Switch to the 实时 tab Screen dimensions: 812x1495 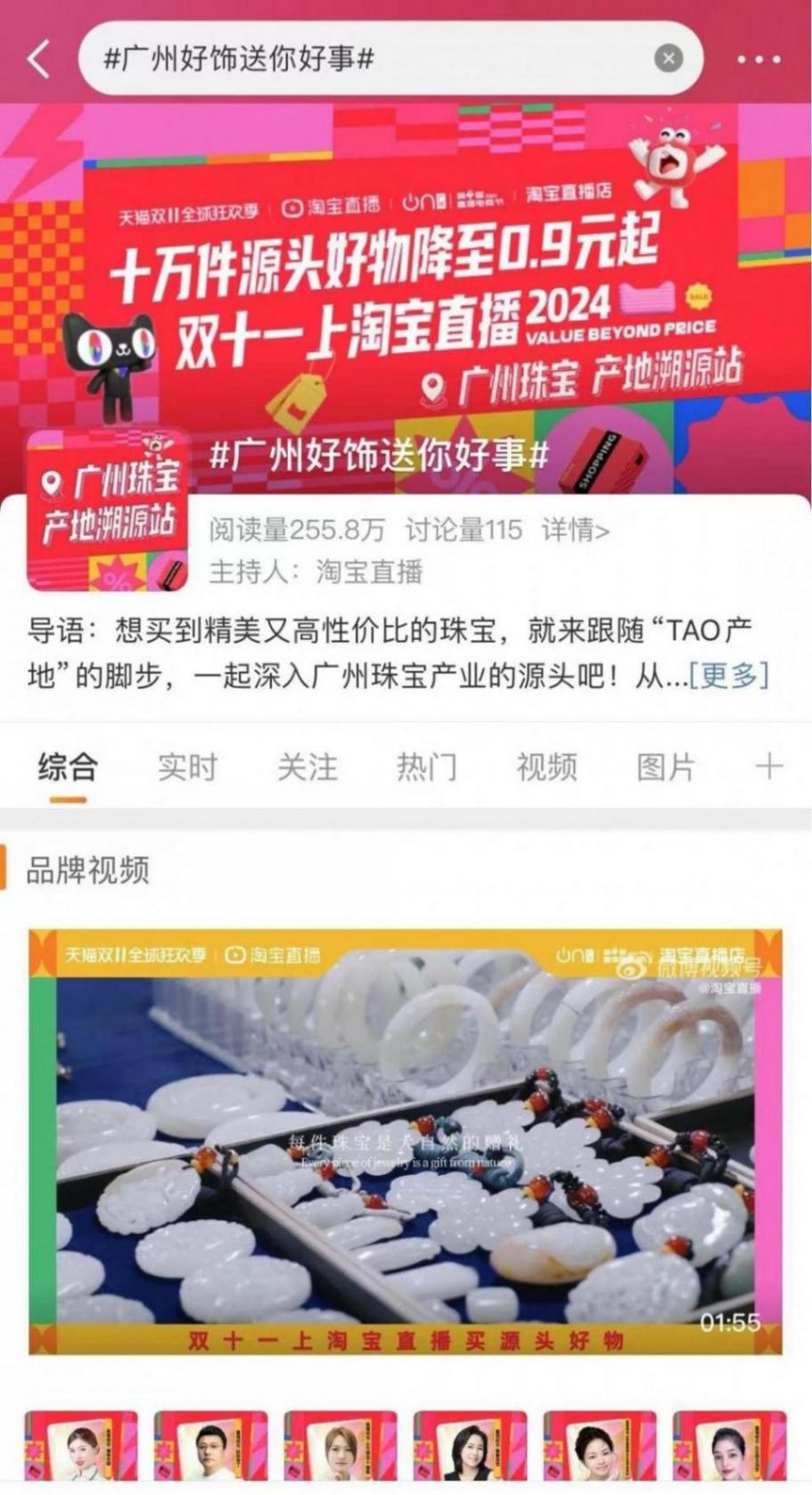(x=187, y=767)
